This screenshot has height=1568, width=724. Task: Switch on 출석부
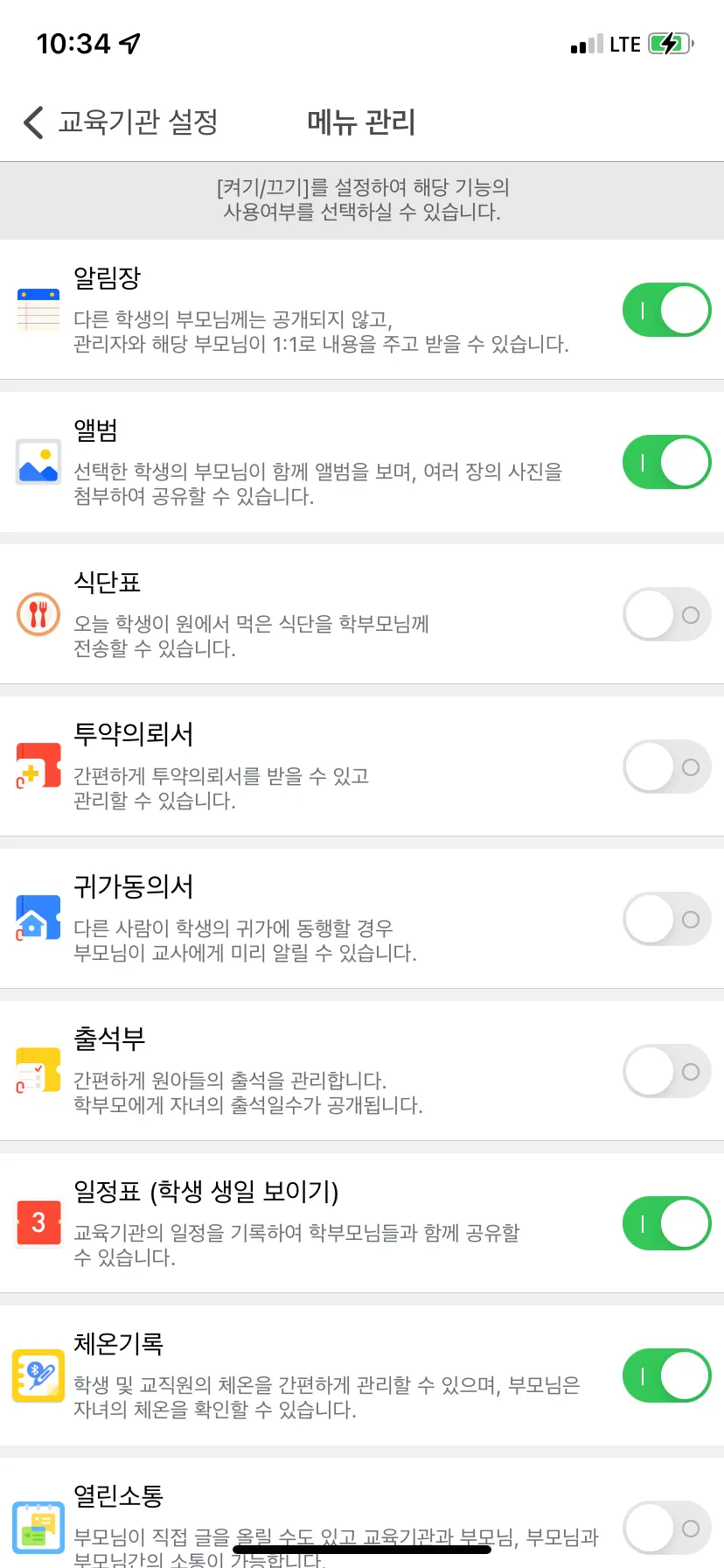(666, 1071)
